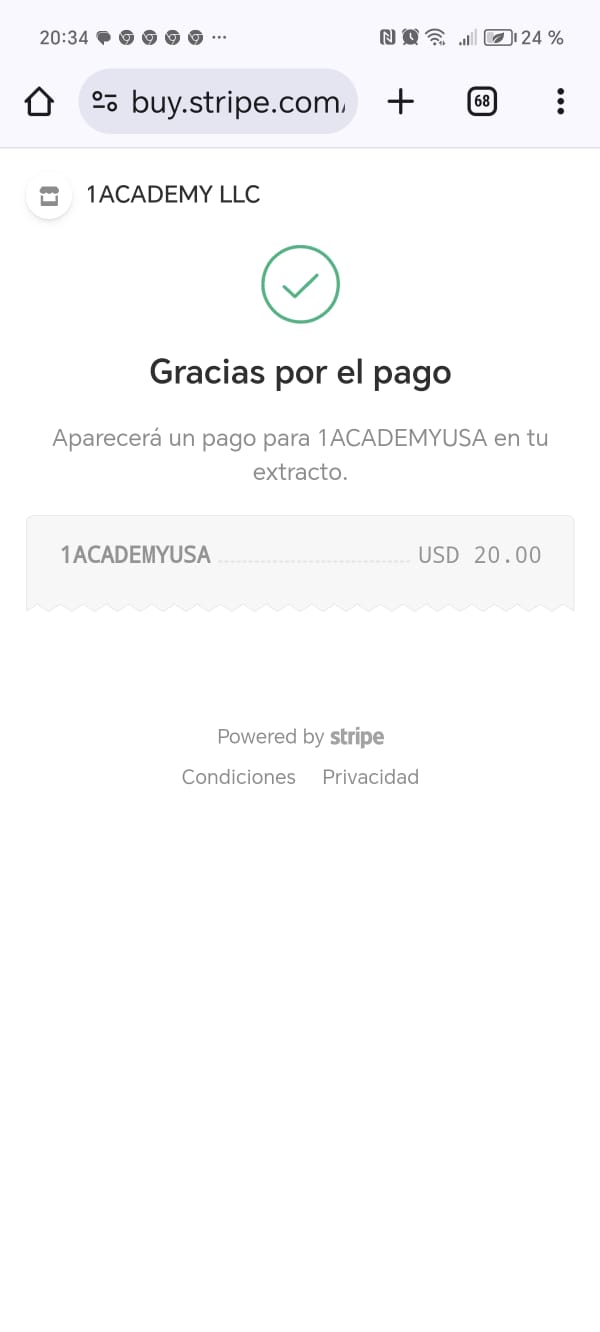Screen dimensions: 600x1332
Task: Open the Condiciones link
Action: coord(238,777)
